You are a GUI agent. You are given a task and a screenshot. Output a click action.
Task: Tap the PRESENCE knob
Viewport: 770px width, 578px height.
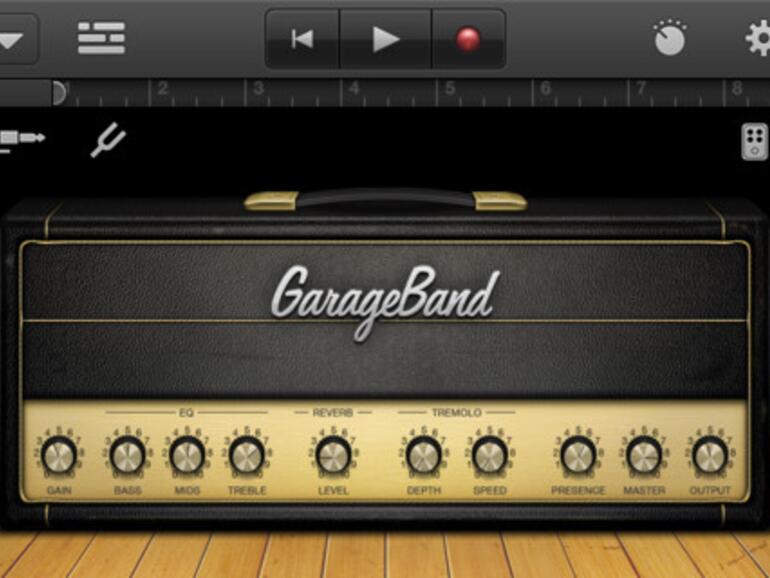578,455
